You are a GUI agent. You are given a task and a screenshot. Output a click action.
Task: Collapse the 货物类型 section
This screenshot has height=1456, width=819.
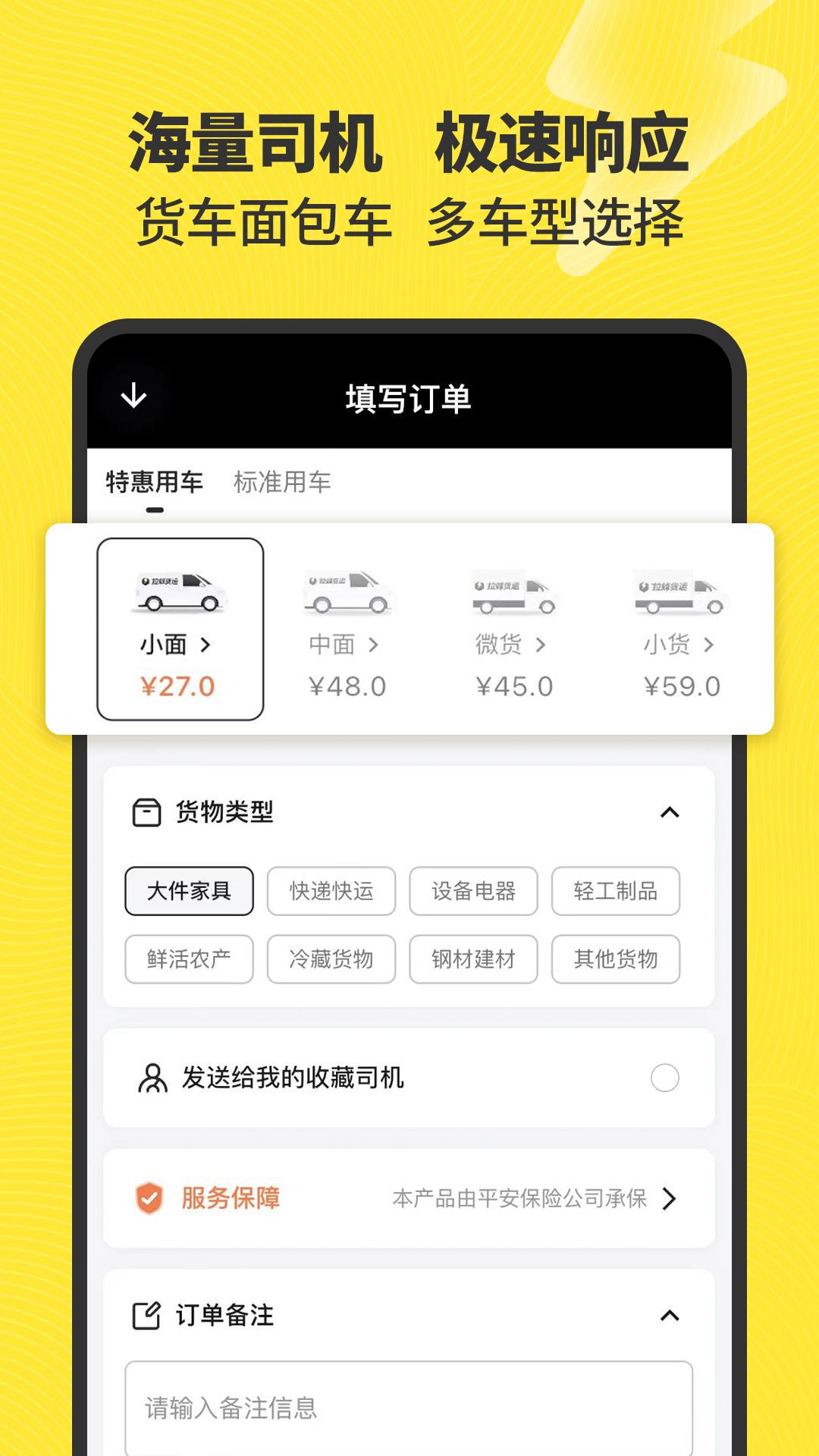click(670, 814)
